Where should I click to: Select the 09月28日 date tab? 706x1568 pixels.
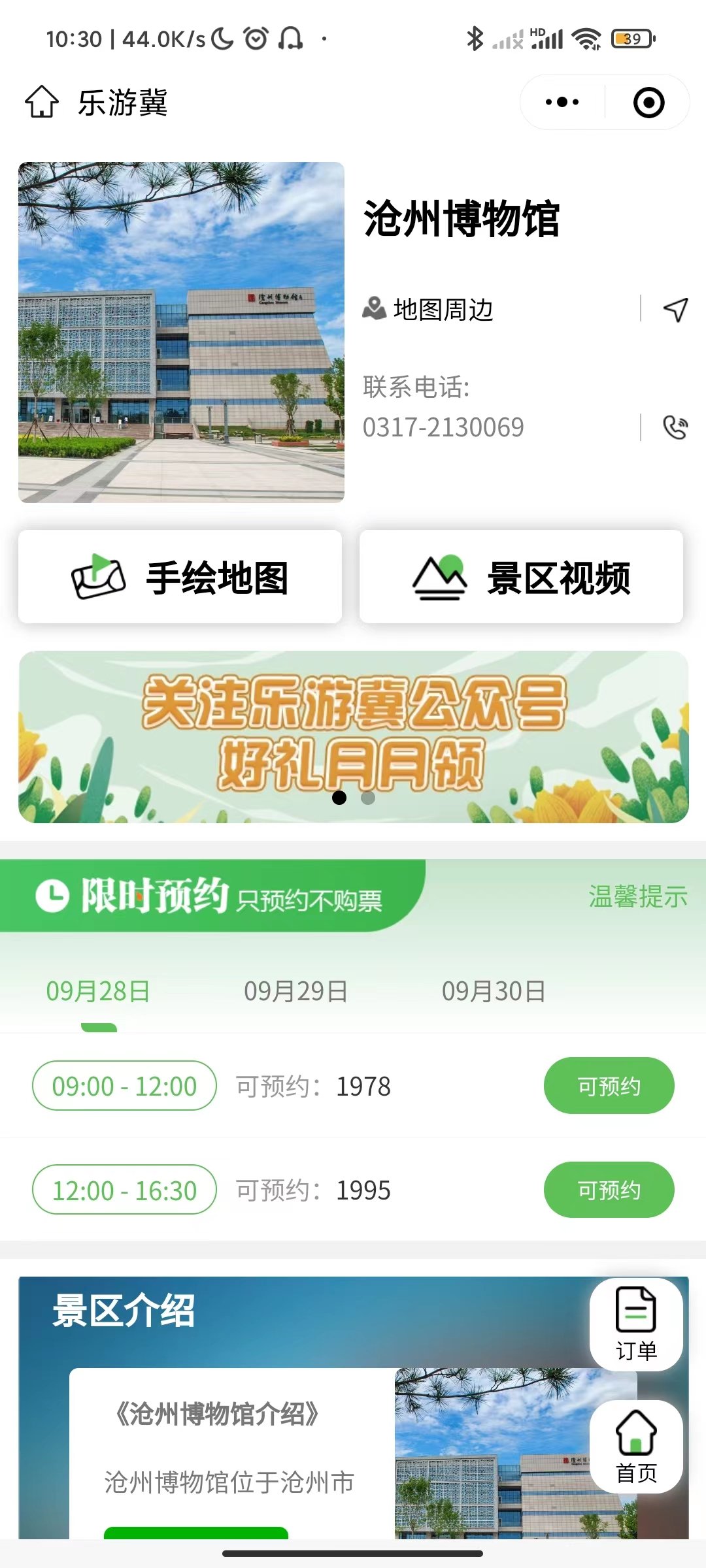(98, 991)
